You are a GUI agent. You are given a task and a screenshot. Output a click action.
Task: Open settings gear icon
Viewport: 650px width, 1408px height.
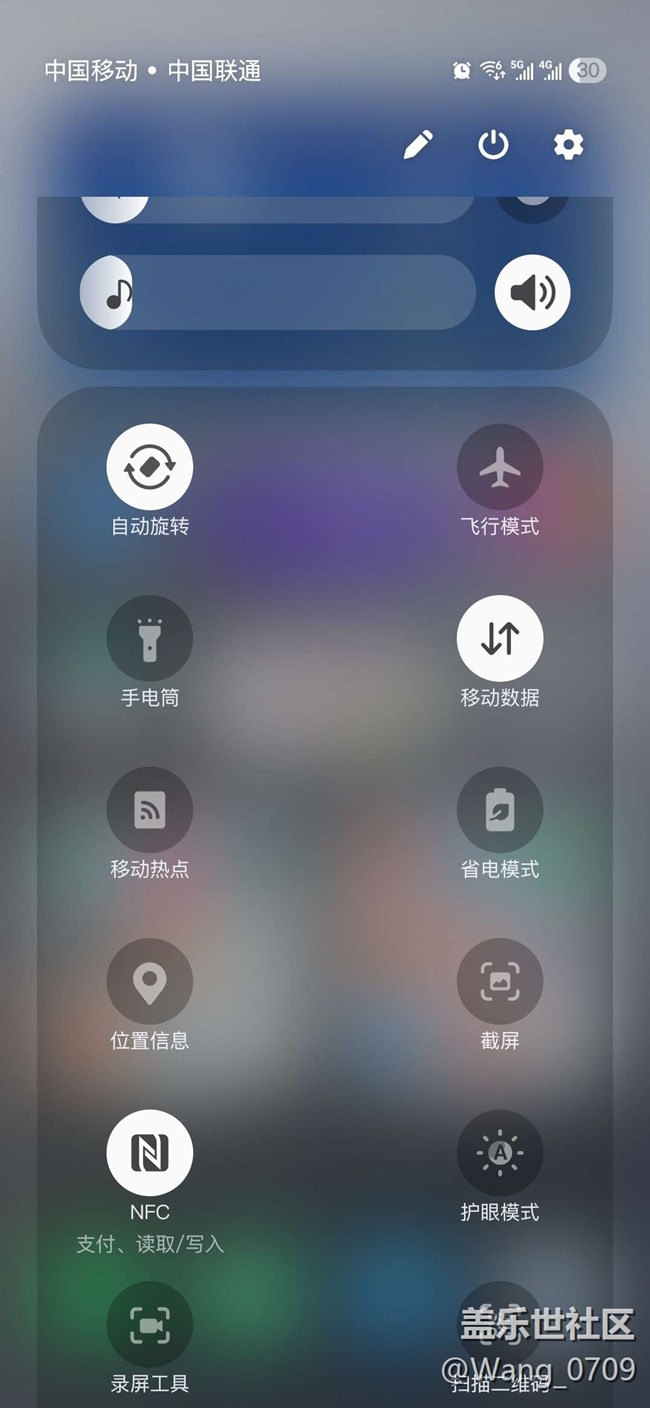tap(568, 145)
